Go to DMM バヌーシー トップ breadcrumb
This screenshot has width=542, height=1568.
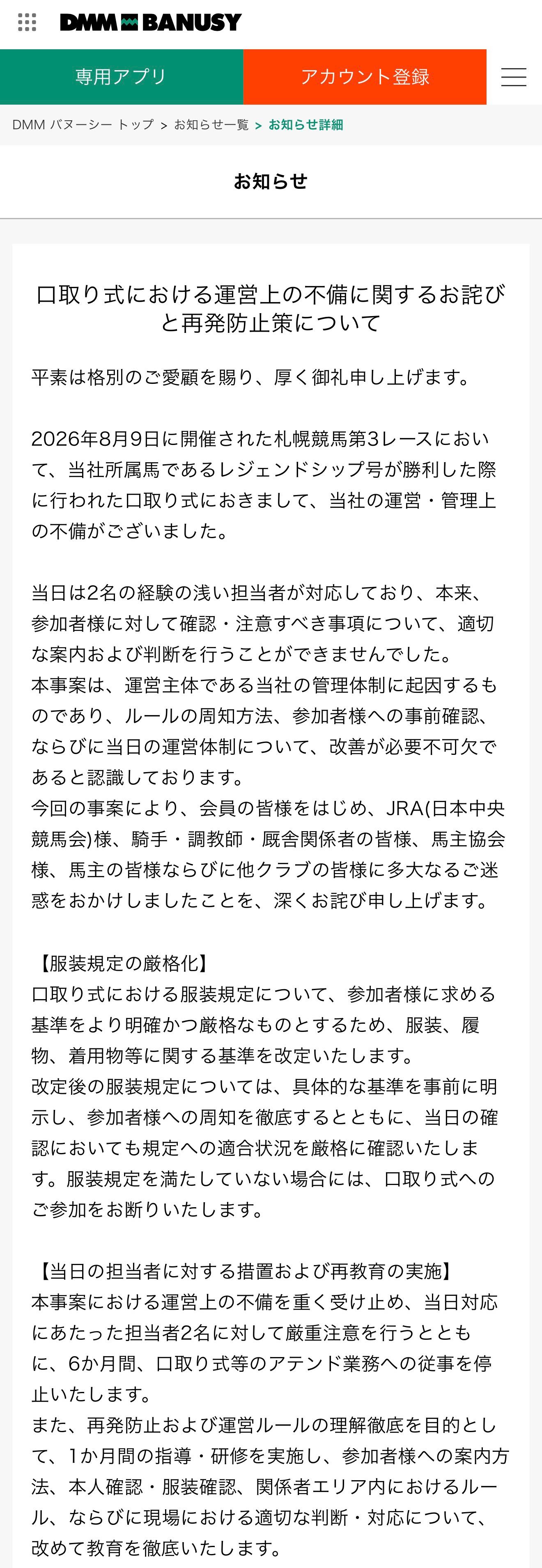(x=83, y=125)
